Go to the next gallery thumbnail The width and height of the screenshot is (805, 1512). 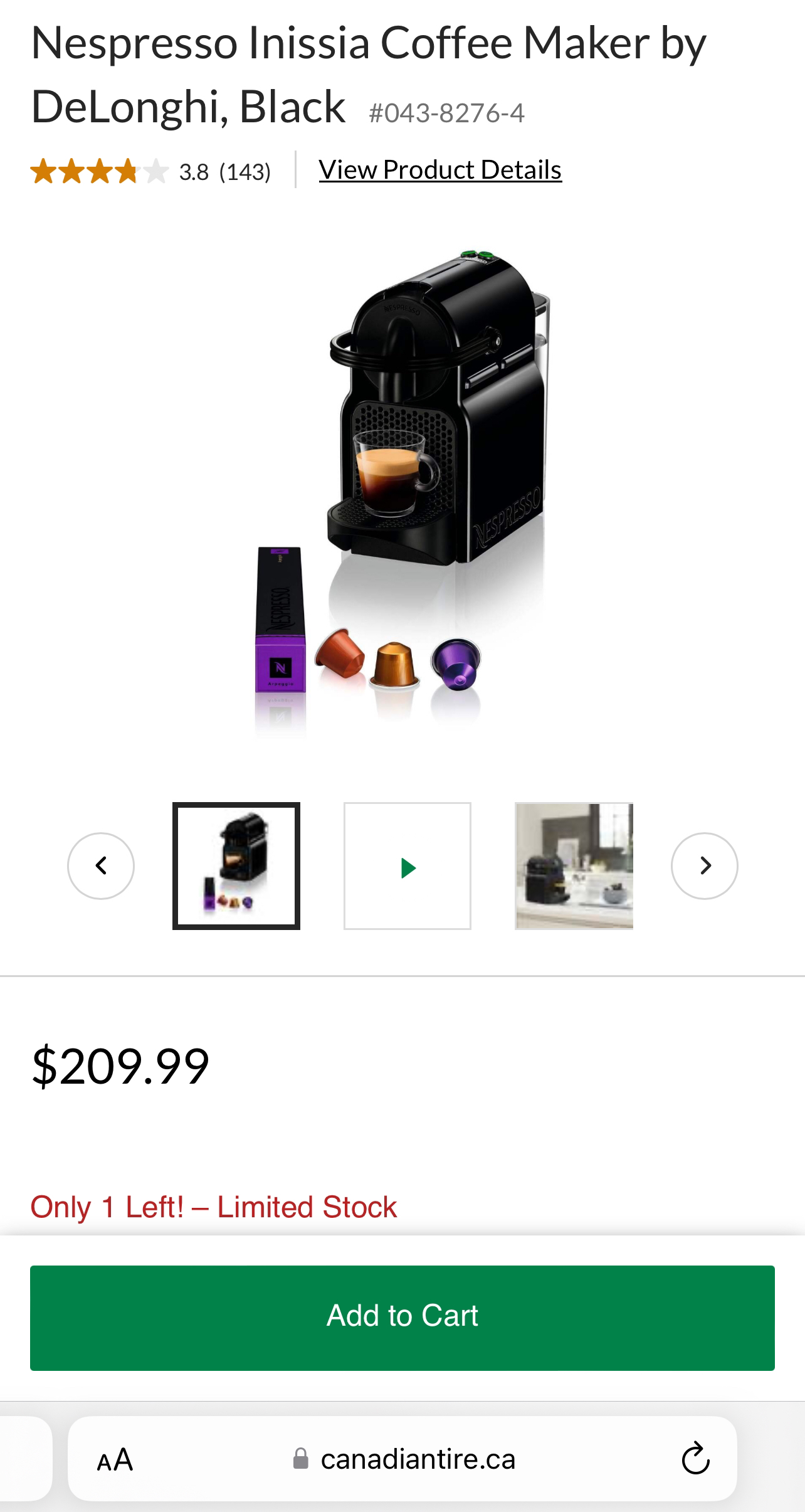pos(704,865)
